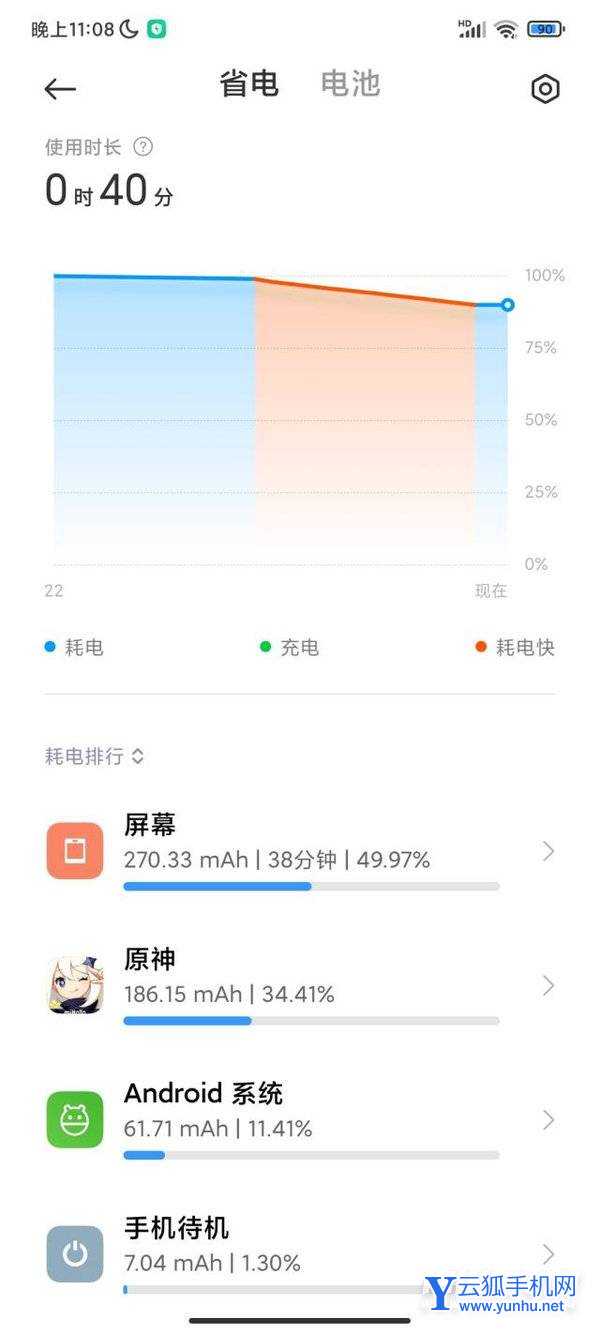Open battery settings hexagon icon
Screen dimensions: 600x1333
tap(545, 89)
